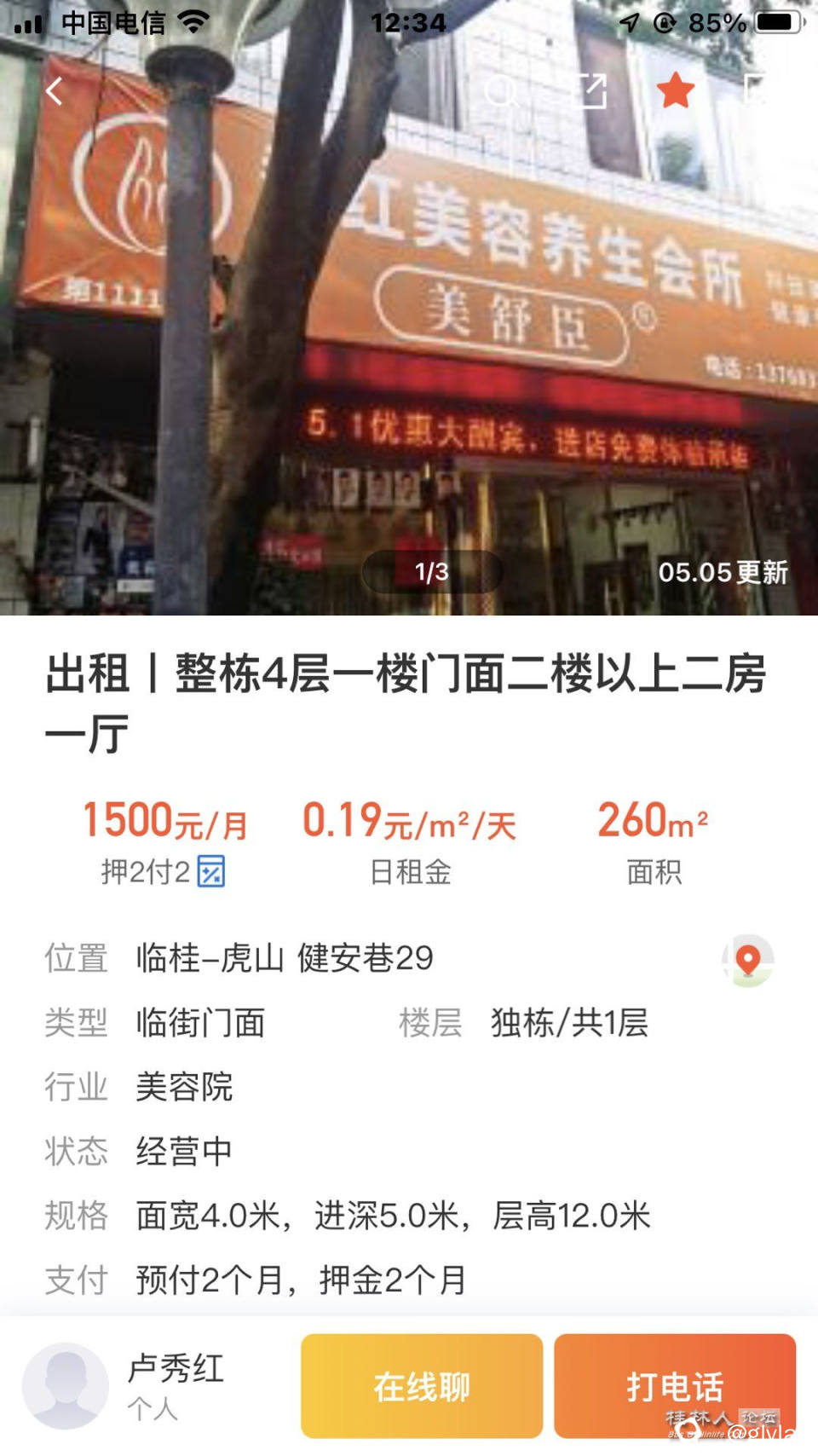Open the search icon over the photo
The height and width of the screenshot is (1456, 818).
pyautogui.click(x=501, y=91)
